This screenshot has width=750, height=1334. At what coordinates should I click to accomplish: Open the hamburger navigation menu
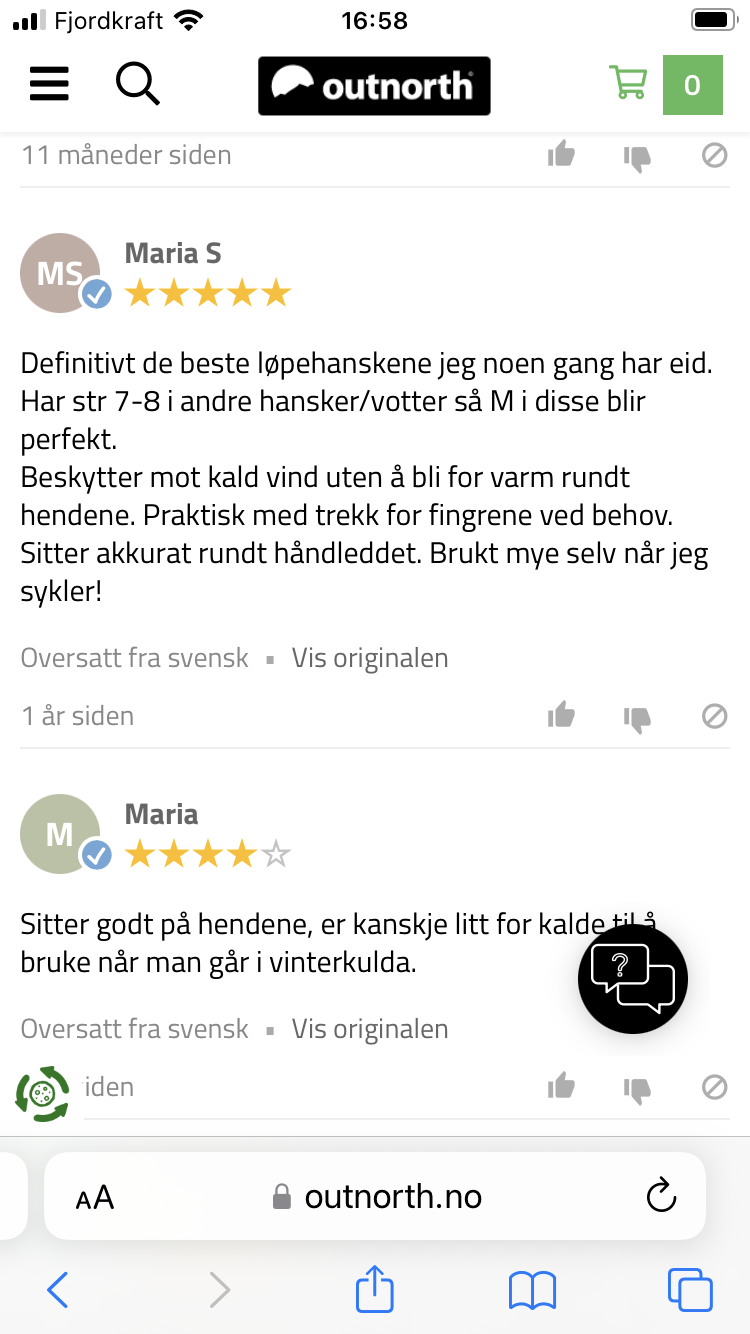pyautogui.click(x=49, y=84)
